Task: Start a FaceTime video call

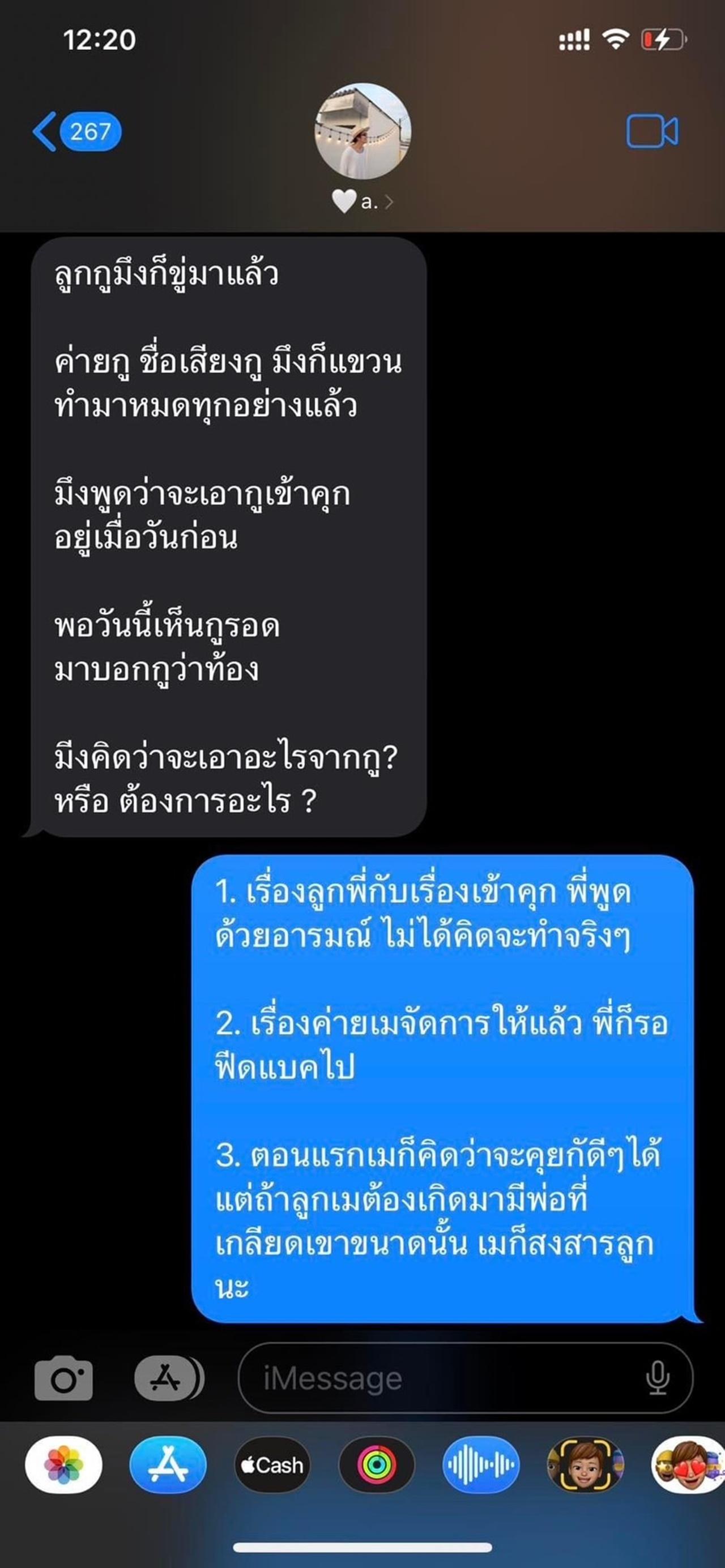Action: (x=652, y=131)
